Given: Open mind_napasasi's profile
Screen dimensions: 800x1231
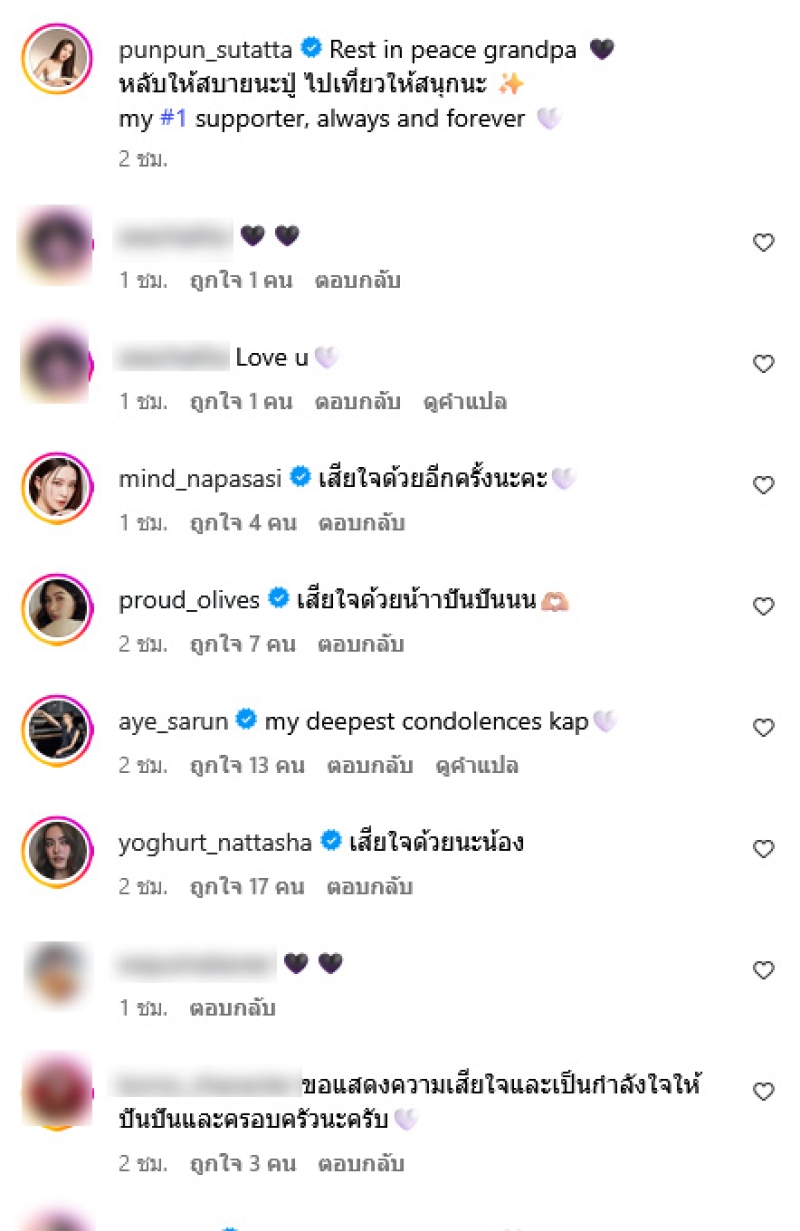Looking at the screenshot, I should 202,479.
